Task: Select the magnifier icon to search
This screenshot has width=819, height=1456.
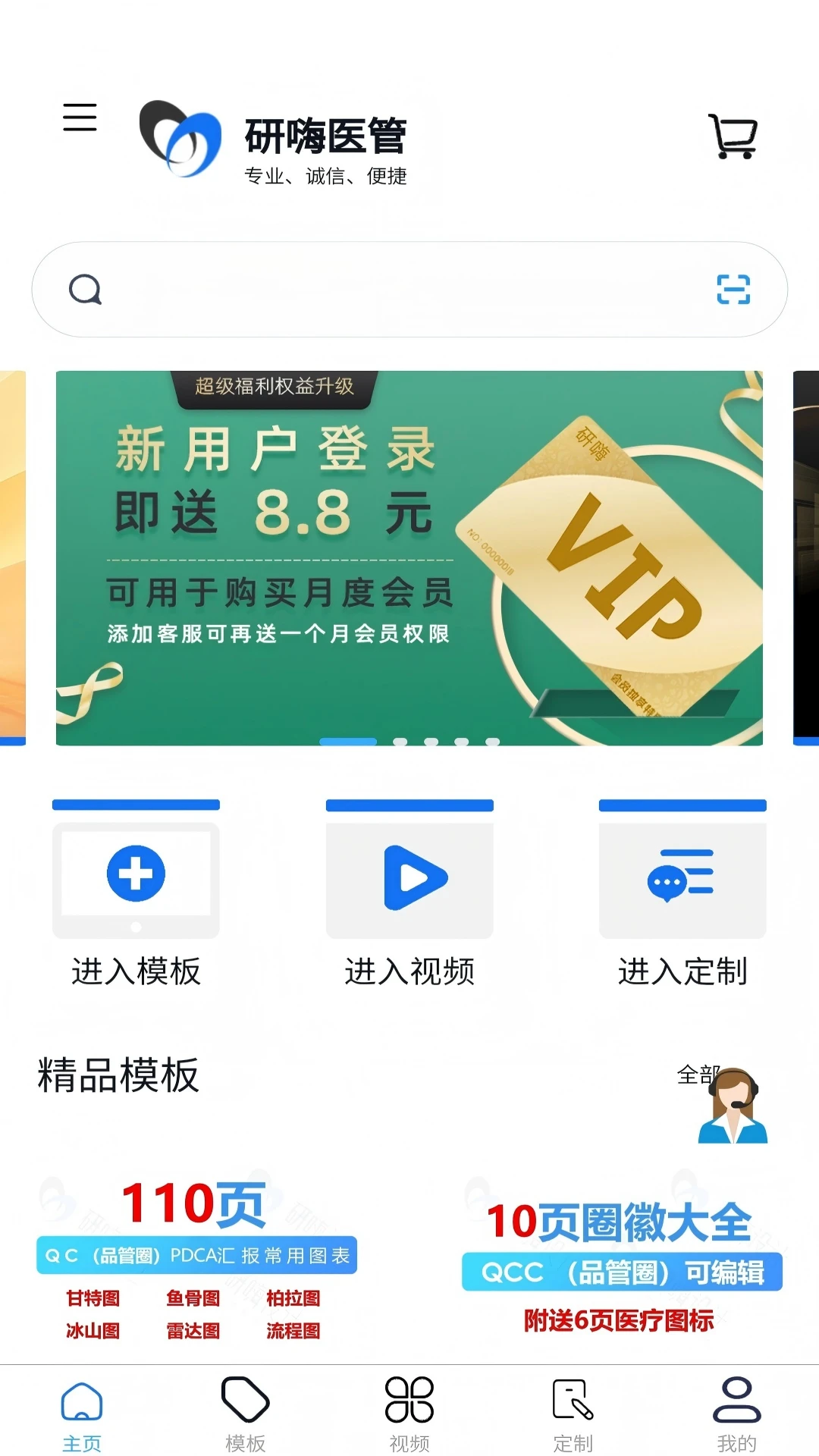Action: coord(86,289)
